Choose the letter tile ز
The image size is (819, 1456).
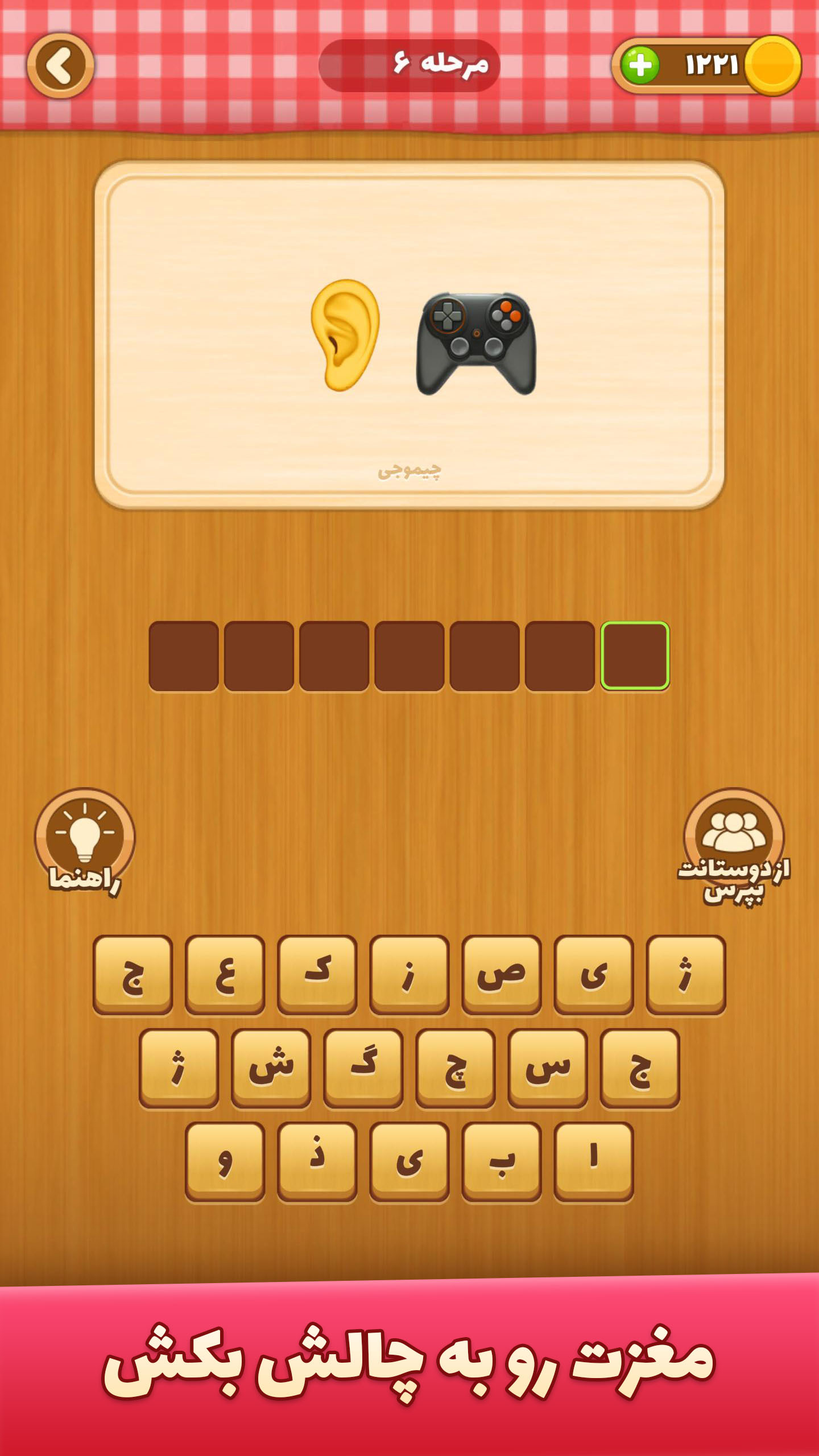click(x=409, y=974)
